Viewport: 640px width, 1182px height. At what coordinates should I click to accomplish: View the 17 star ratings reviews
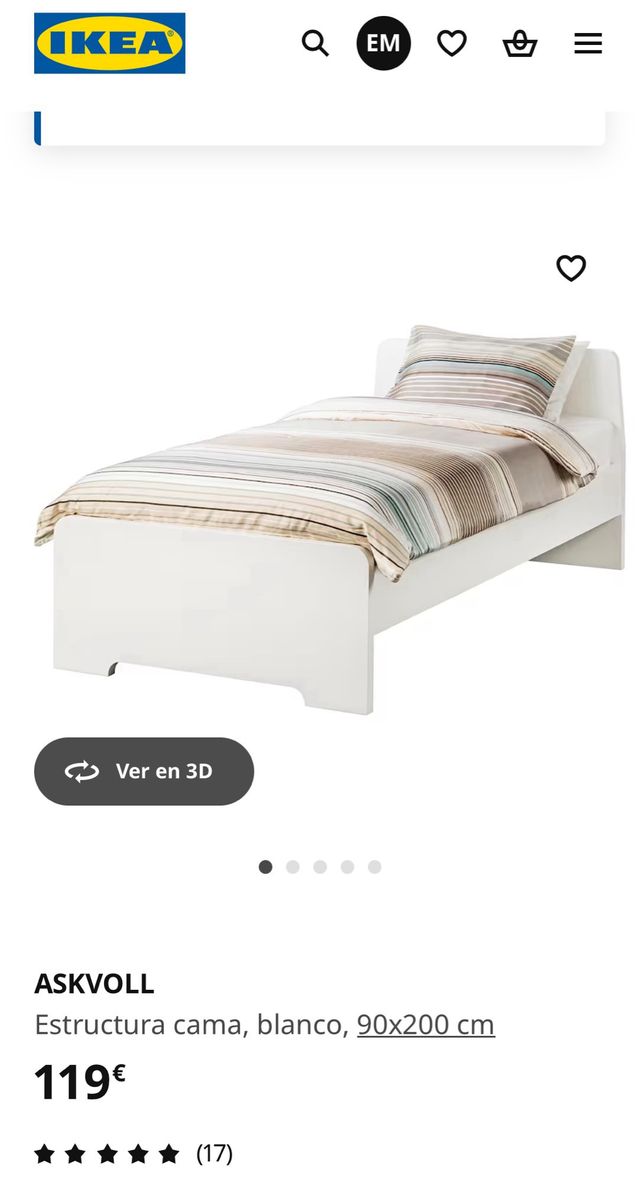click(133, 1153)
